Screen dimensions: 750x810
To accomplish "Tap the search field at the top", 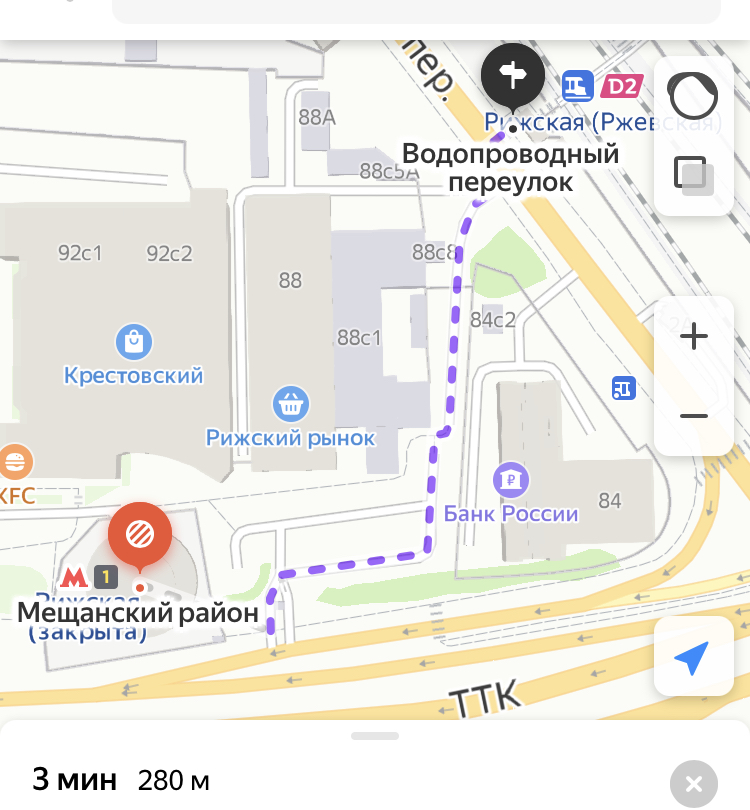I will tap(415, 10).
